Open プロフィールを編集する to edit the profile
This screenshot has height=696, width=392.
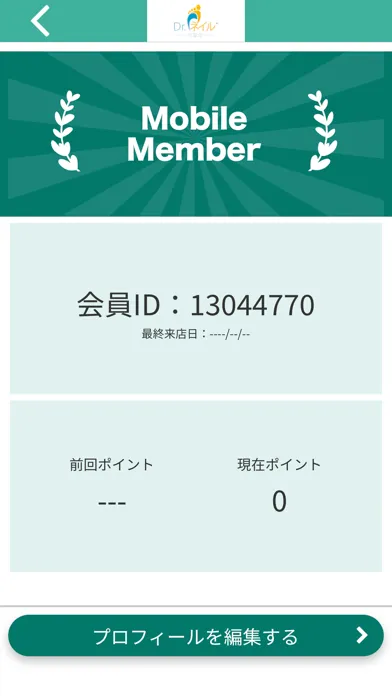tap(196, 636)
